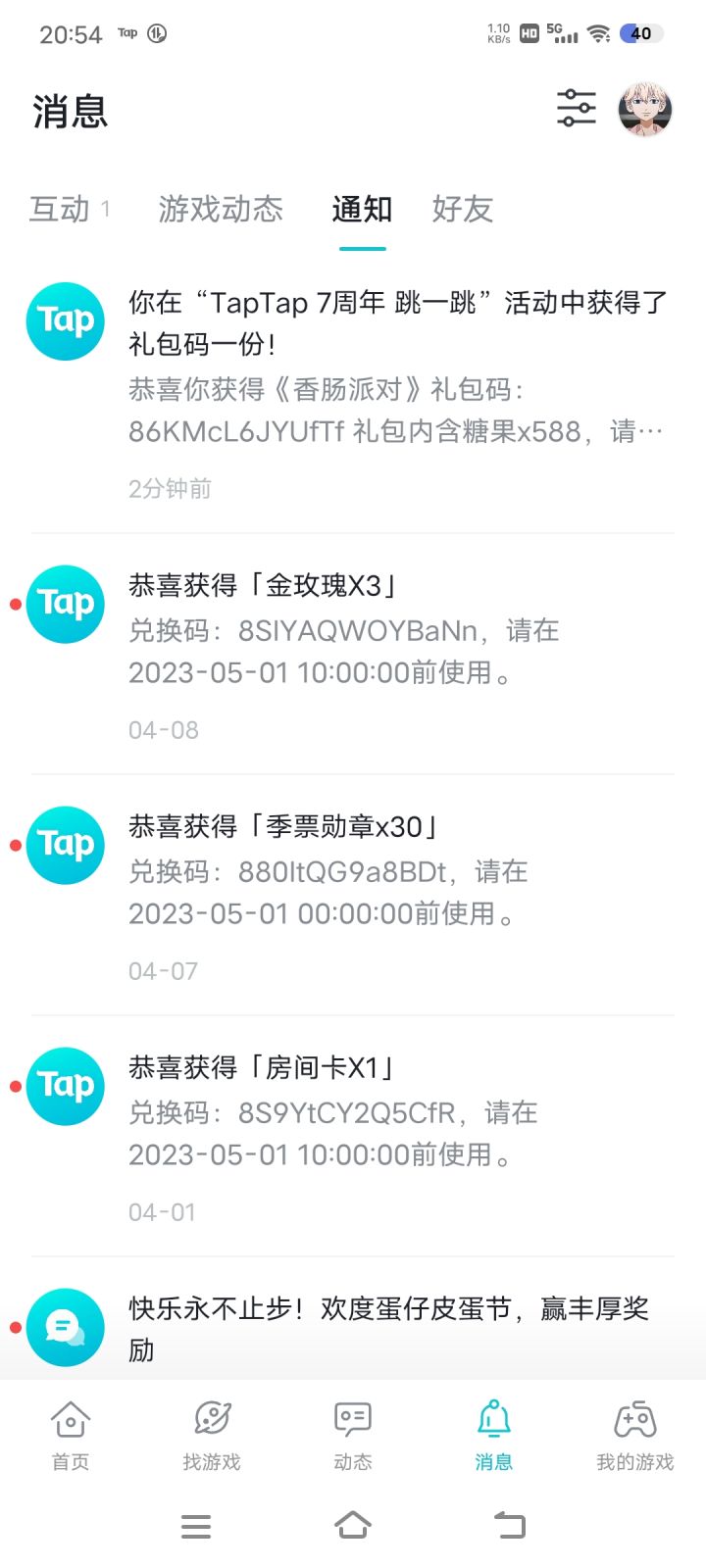Image resolution: width=706 pixels, height=1568 pixels.
Task: Tap the system back button
Action: pyautogui.click(x=510, y=1525)
